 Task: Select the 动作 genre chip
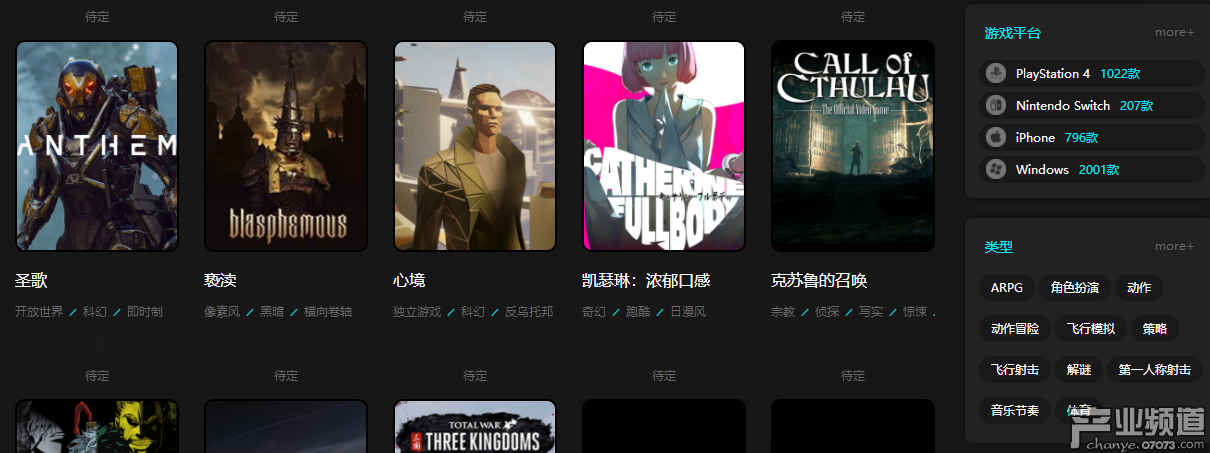click(1139, 288)
